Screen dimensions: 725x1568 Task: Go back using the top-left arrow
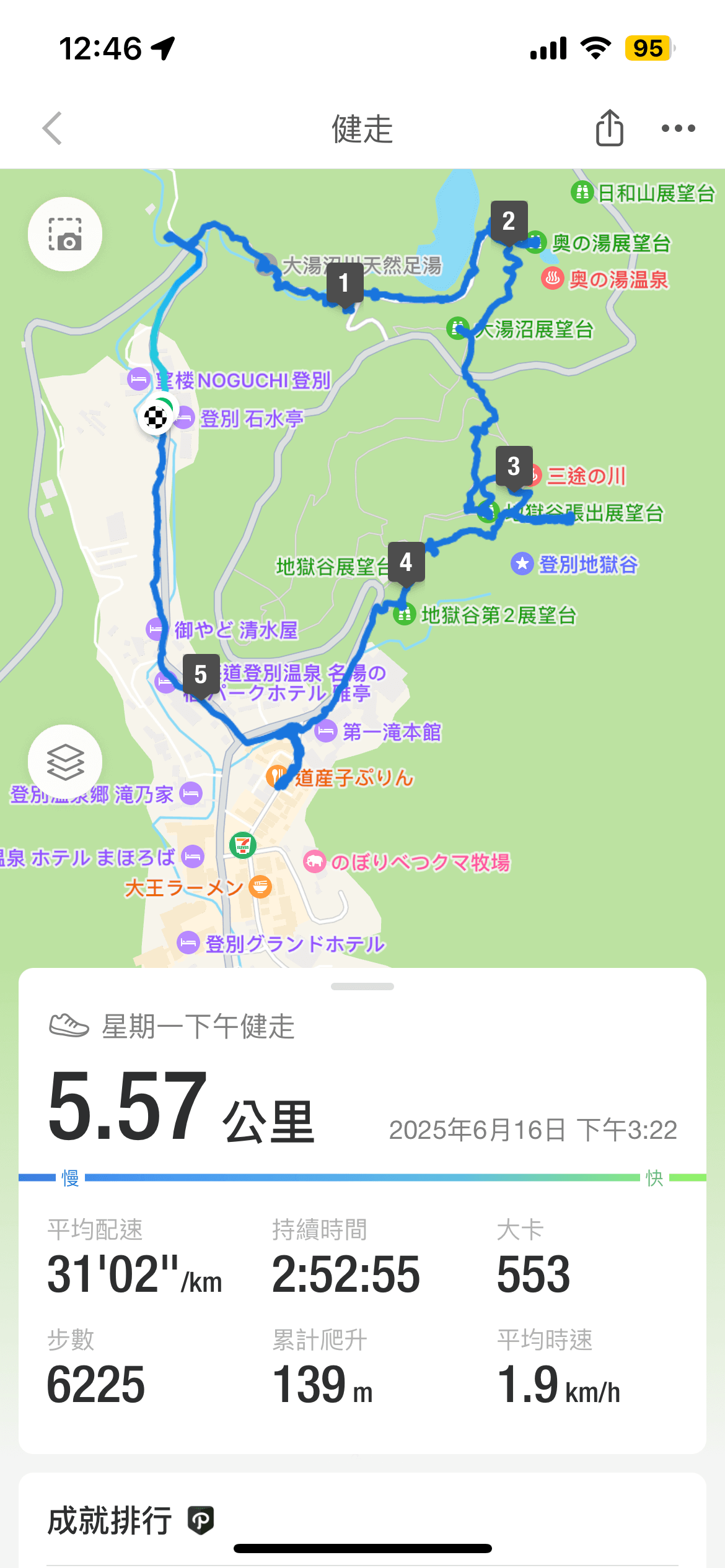click(53, 128)
